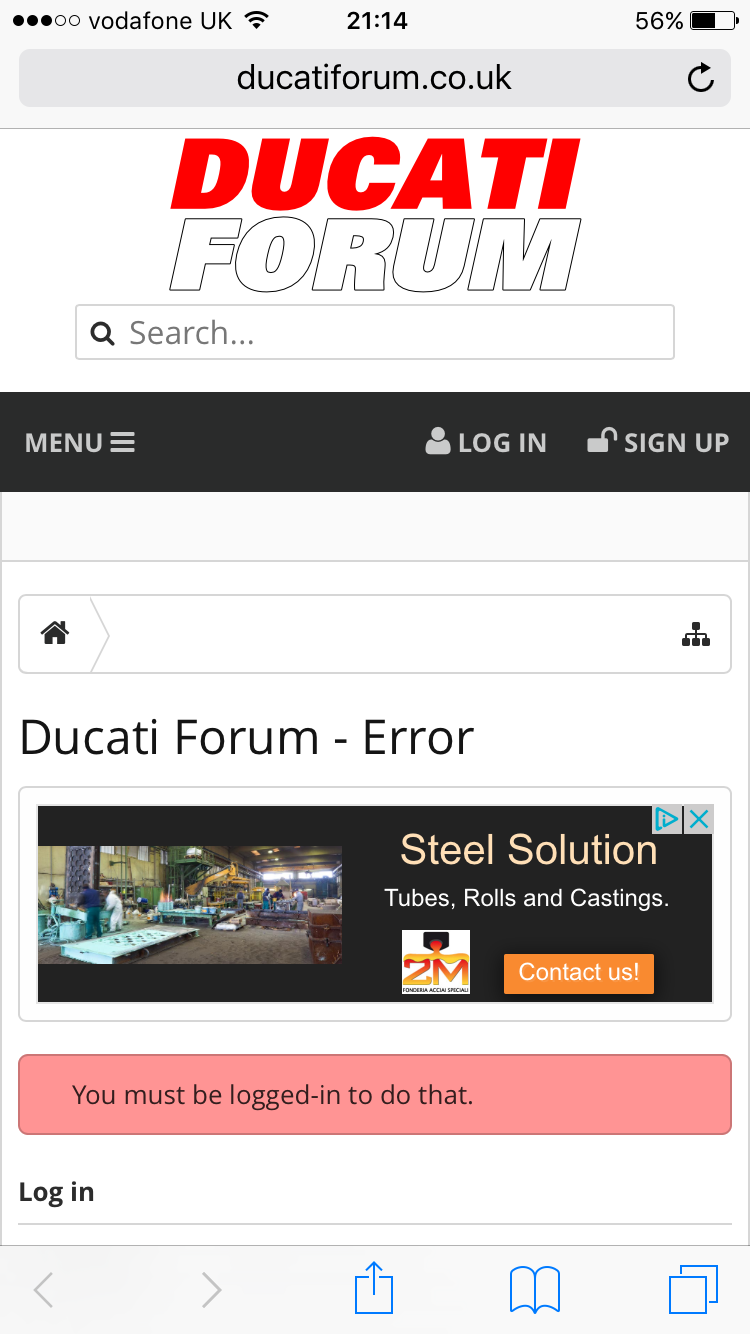Image resolution: width=750 pixels, height=1334 pixels.
Task: Open Safari bookmarks
Action: pyautogui.click(x=535, y=1288)
